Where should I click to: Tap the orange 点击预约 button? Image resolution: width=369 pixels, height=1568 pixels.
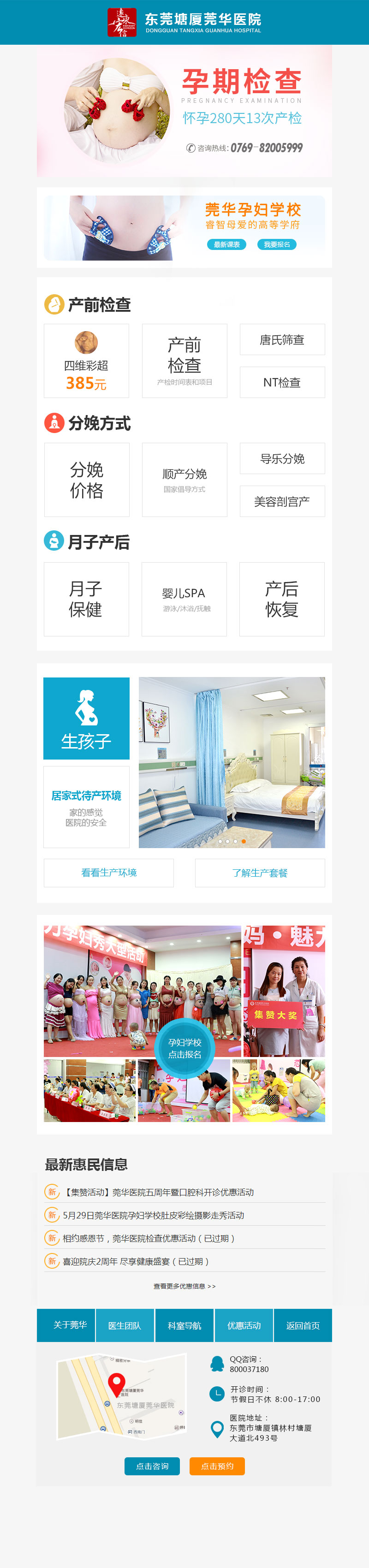click(x=217, y=1466)
